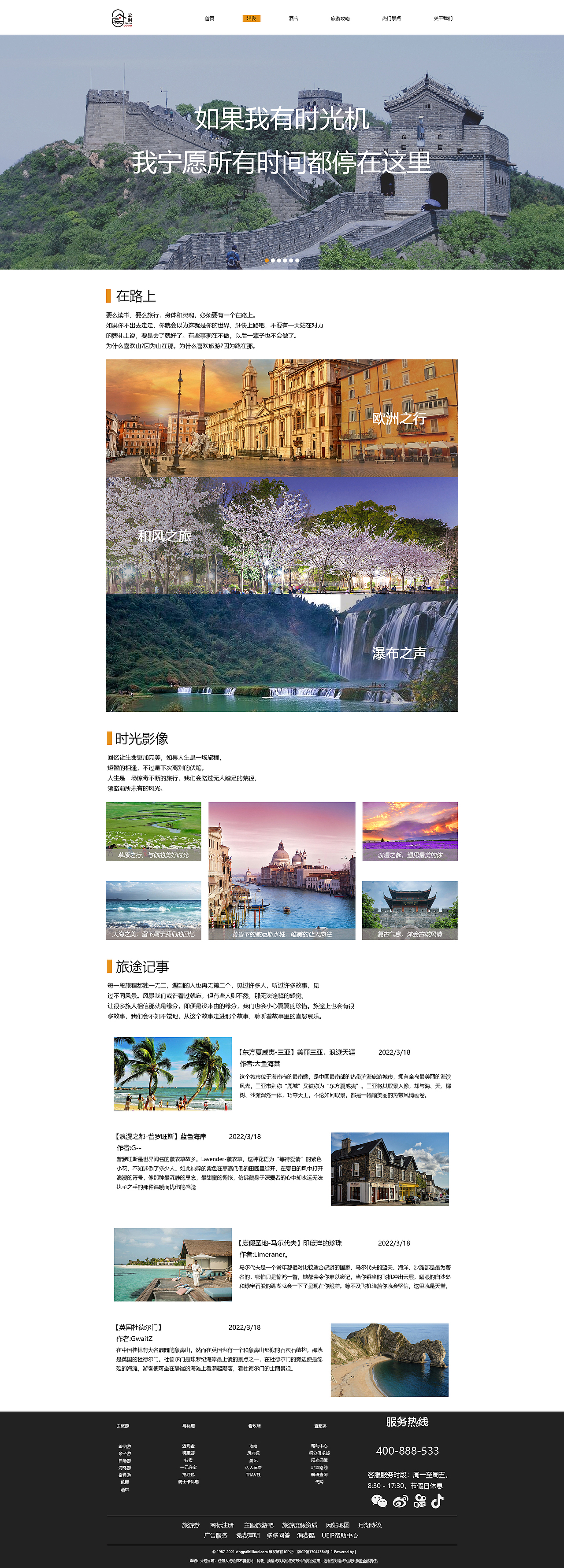Viewport: 564px width, 1568px height.
Task: Open the 英国杜德尔门 travel note
Action: (139, 1327)
